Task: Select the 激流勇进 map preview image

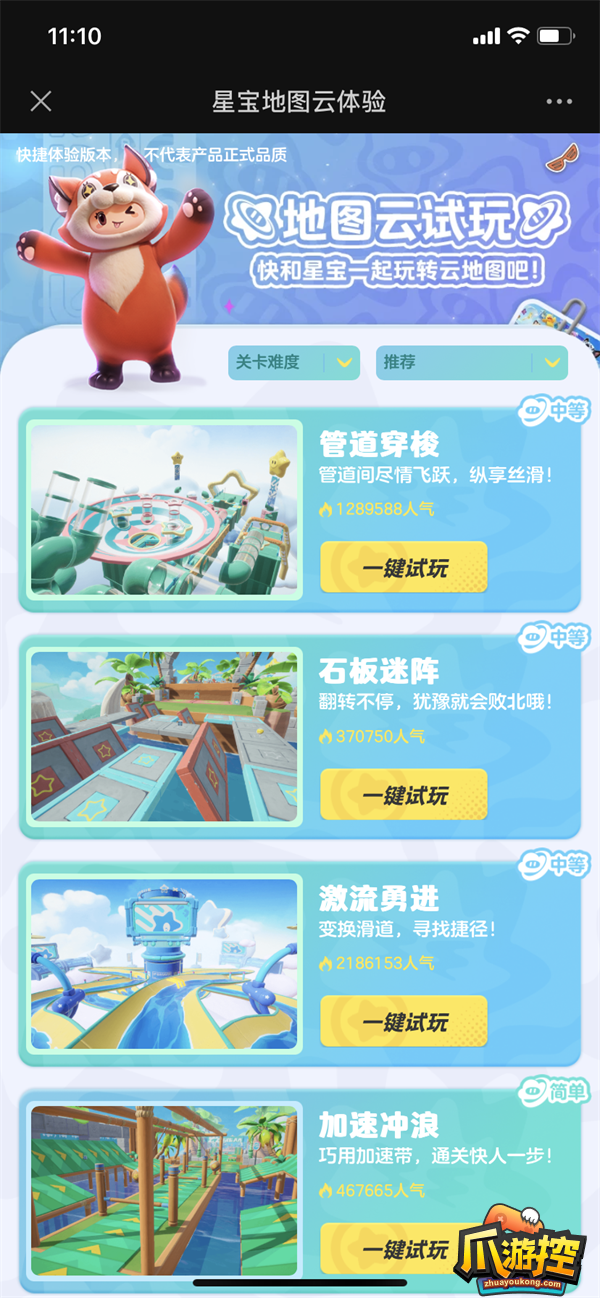Action: click(165, 964)
